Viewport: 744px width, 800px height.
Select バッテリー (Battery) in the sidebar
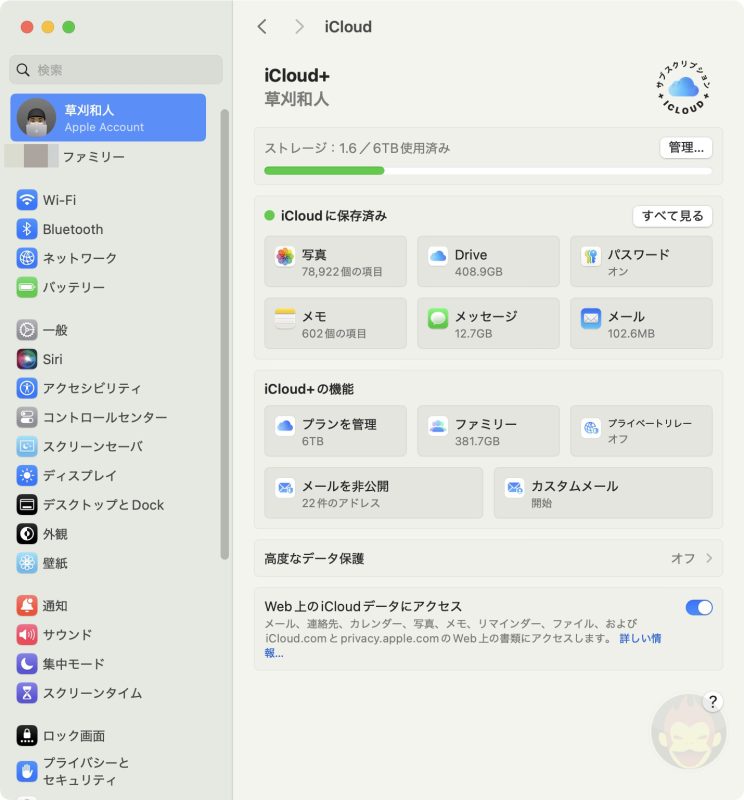click(70, 287)
